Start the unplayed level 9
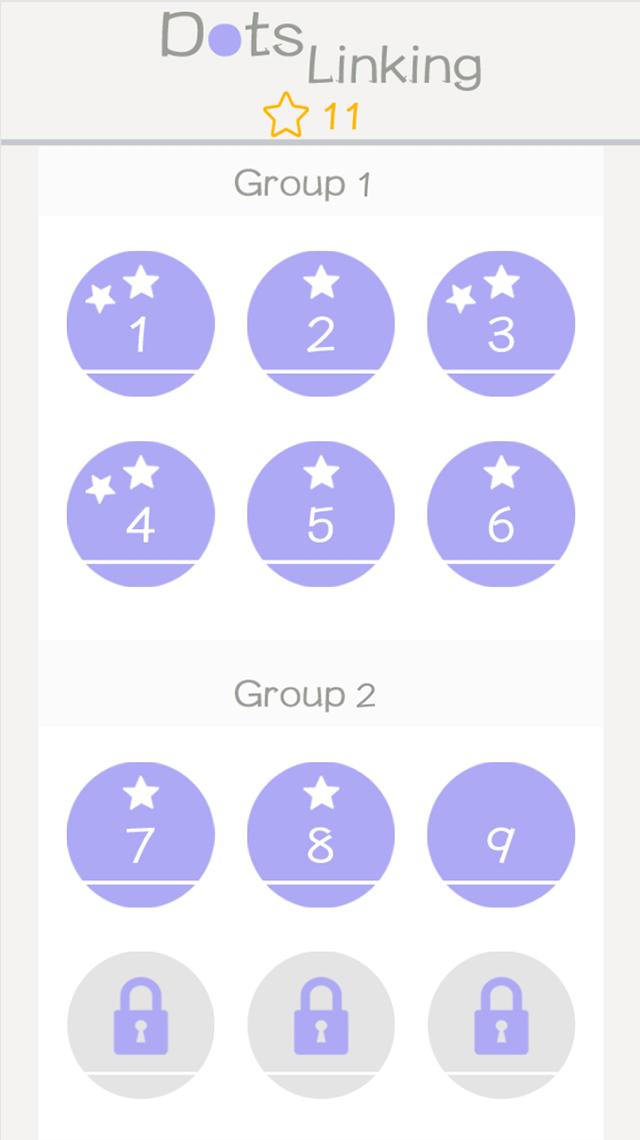 501,835
